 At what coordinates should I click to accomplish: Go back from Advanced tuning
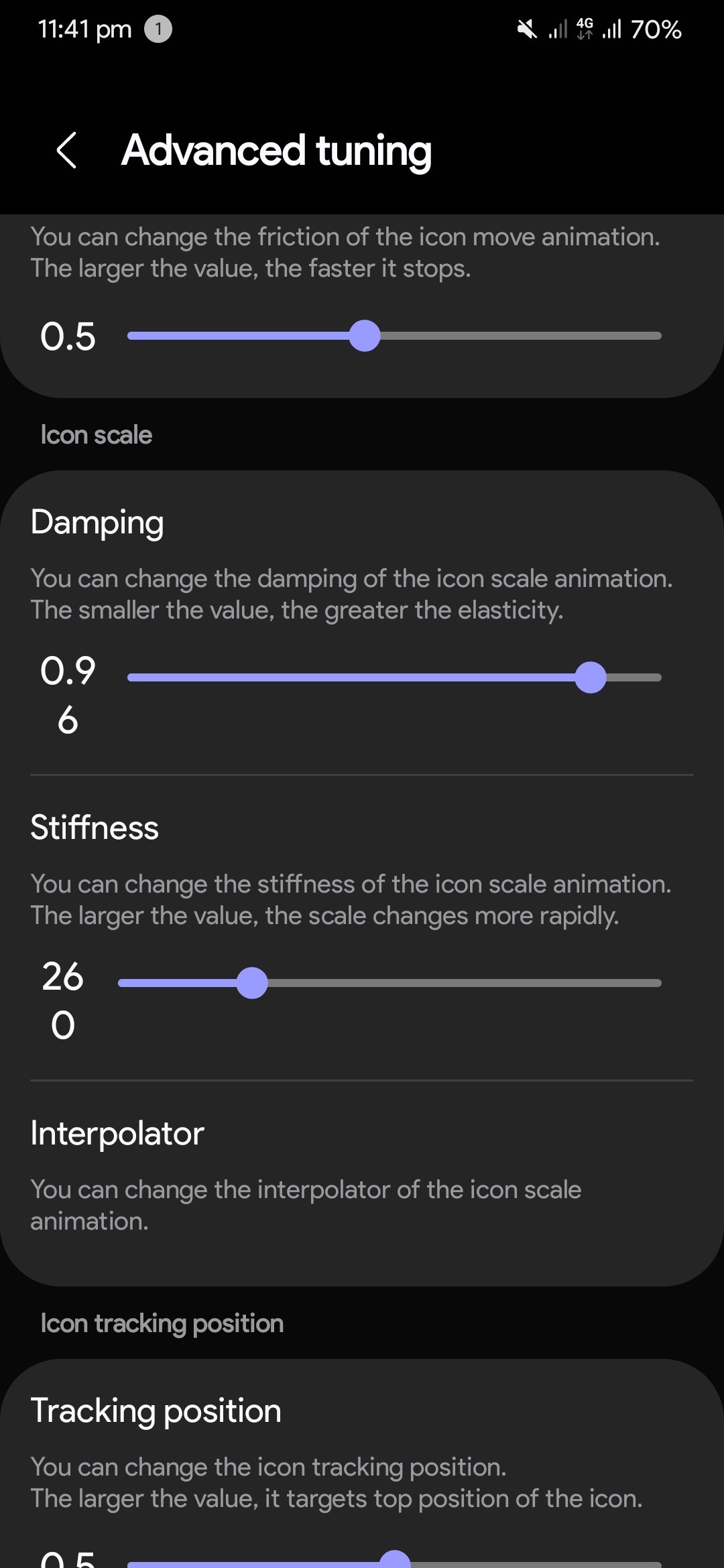67,150
